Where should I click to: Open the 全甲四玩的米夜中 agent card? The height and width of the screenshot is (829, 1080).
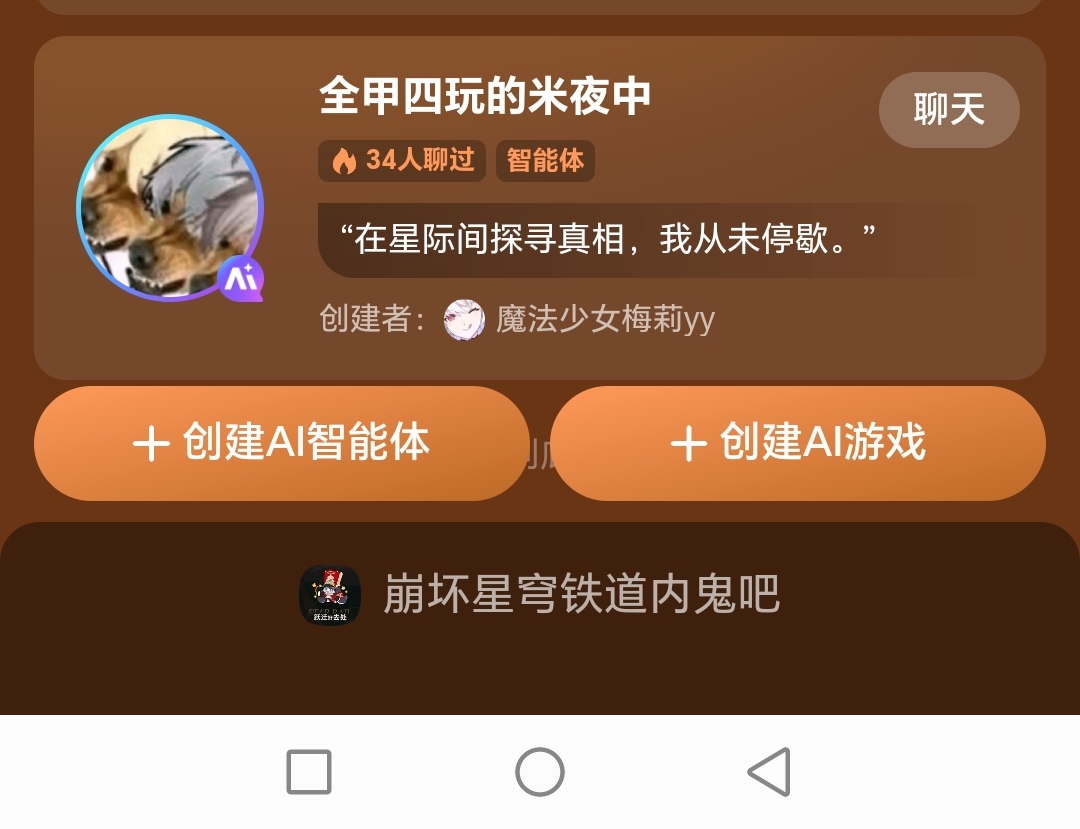484,97
